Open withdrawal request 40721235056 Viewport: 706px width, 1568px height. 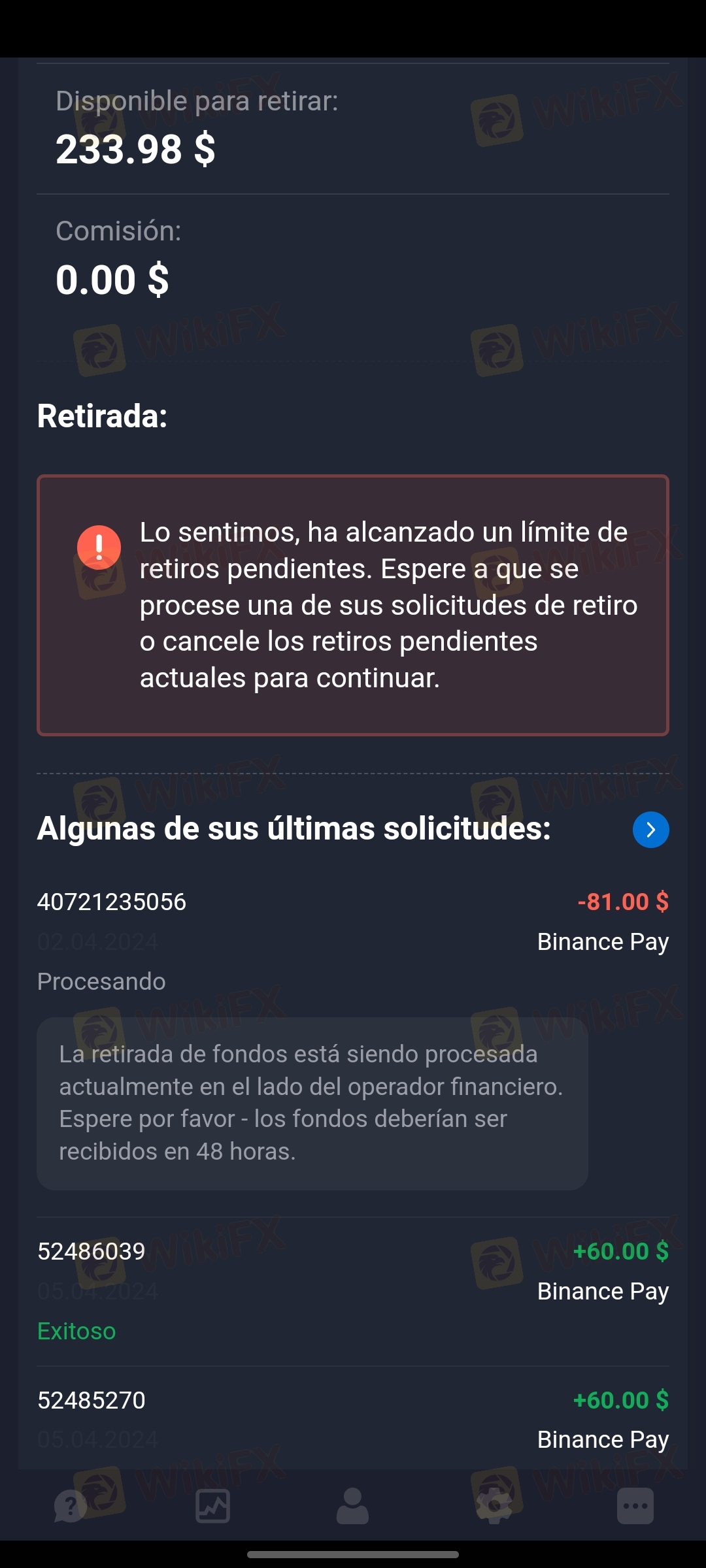(x=112, y=902)
